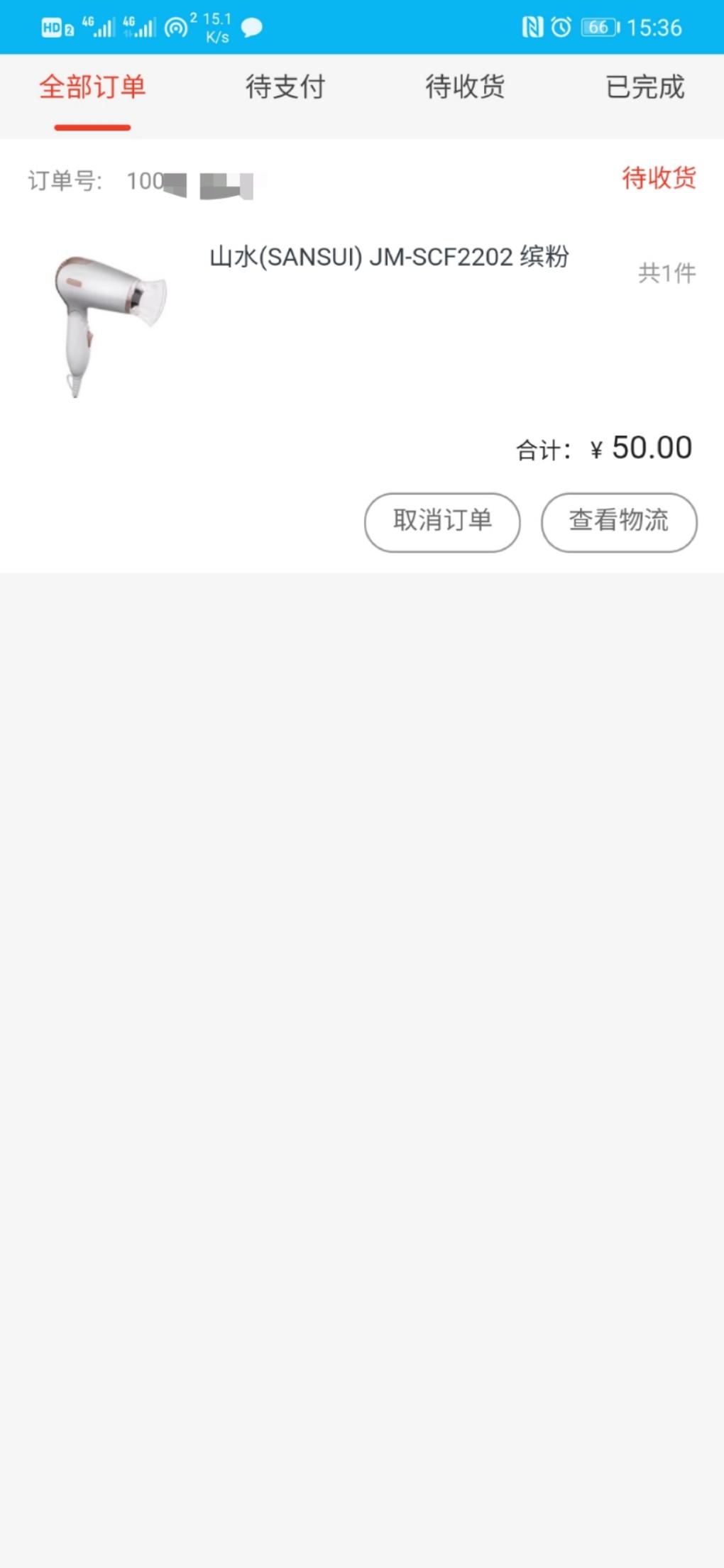
Task: View shipping via 查看物流 button
Action: [x=619, y=521]
